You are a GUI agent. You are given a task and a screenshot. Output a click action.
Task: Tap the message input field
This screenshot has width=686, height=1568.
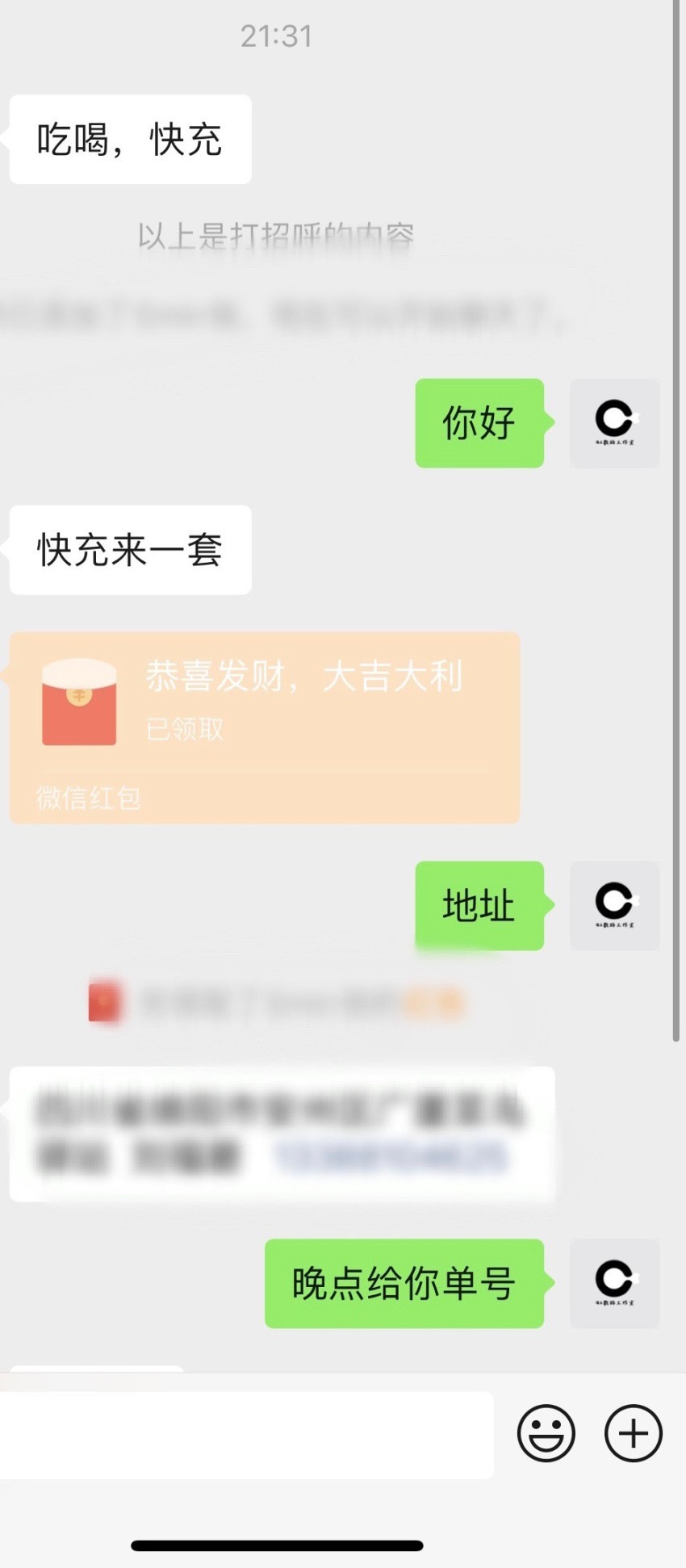[x=246, y=1434]
